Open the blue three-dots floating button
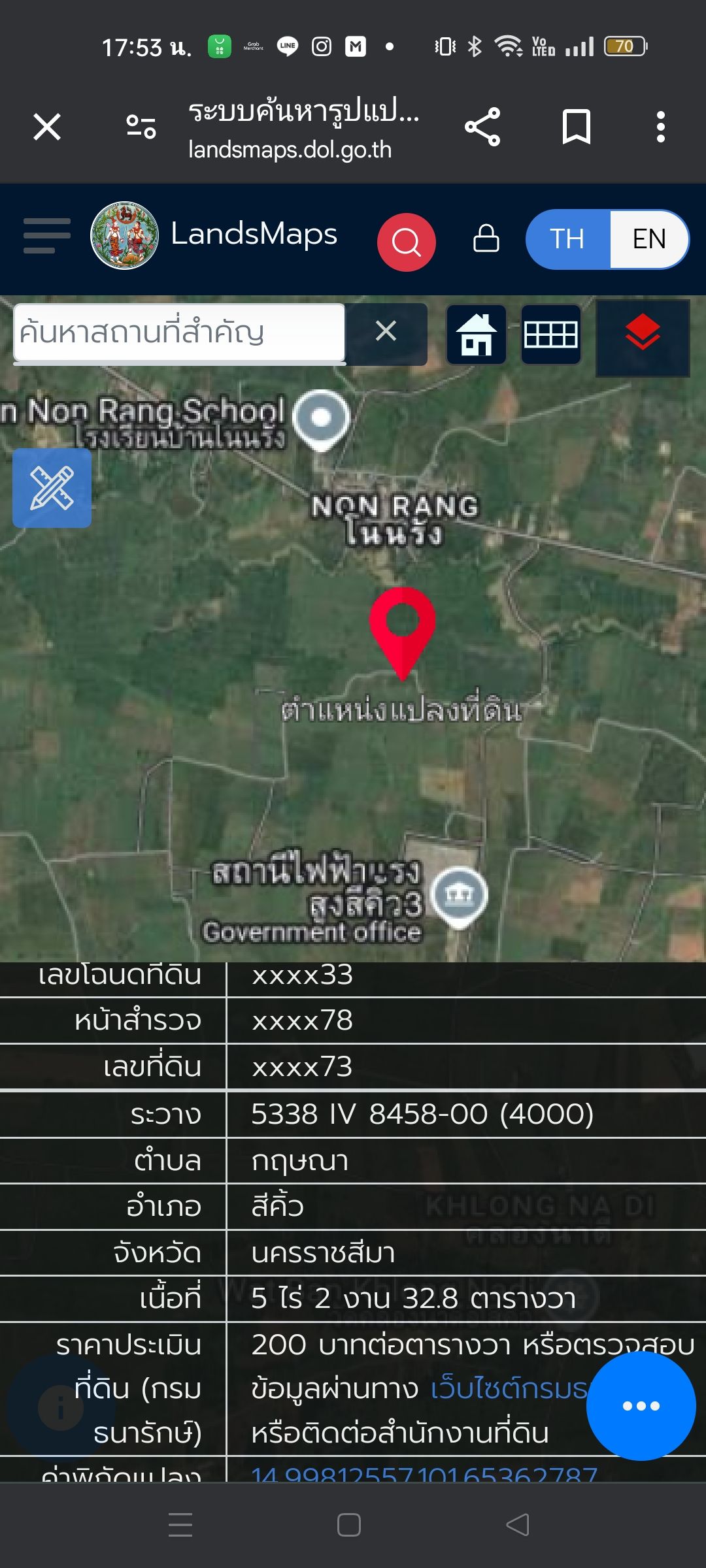Screen dimensions: 706x1568 pyautogui.click(x=641, y=1406)
